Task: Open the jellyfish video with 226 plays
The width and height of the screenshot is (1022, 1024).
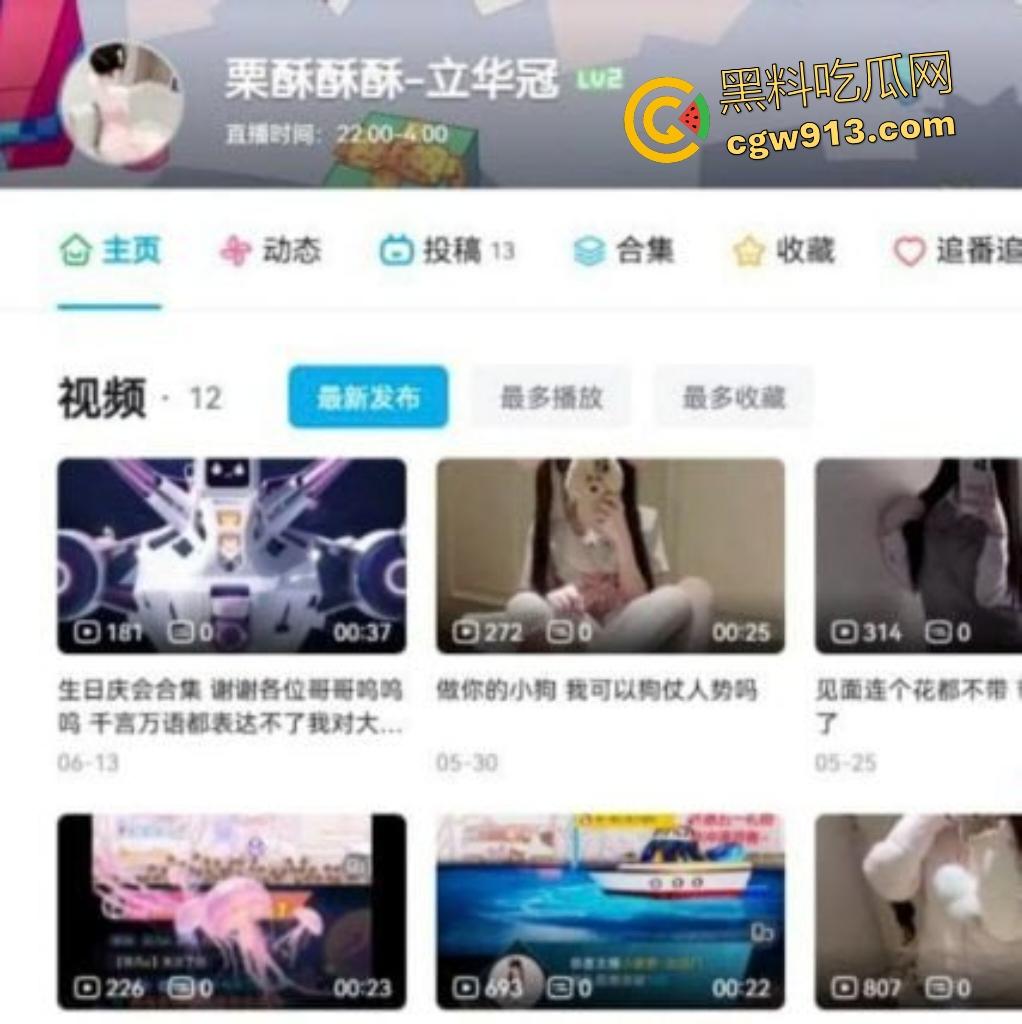Action: coord(231,911)
